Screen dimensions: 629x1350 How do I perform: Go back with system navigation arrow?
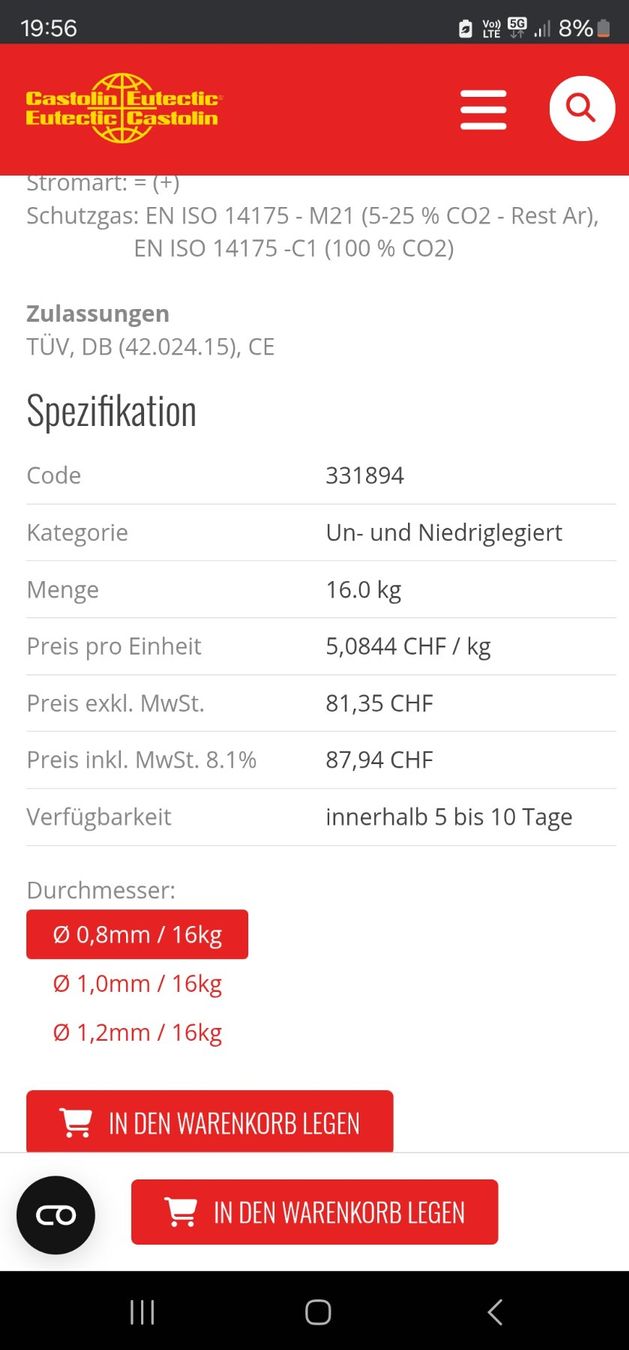tap(494, 1312)
